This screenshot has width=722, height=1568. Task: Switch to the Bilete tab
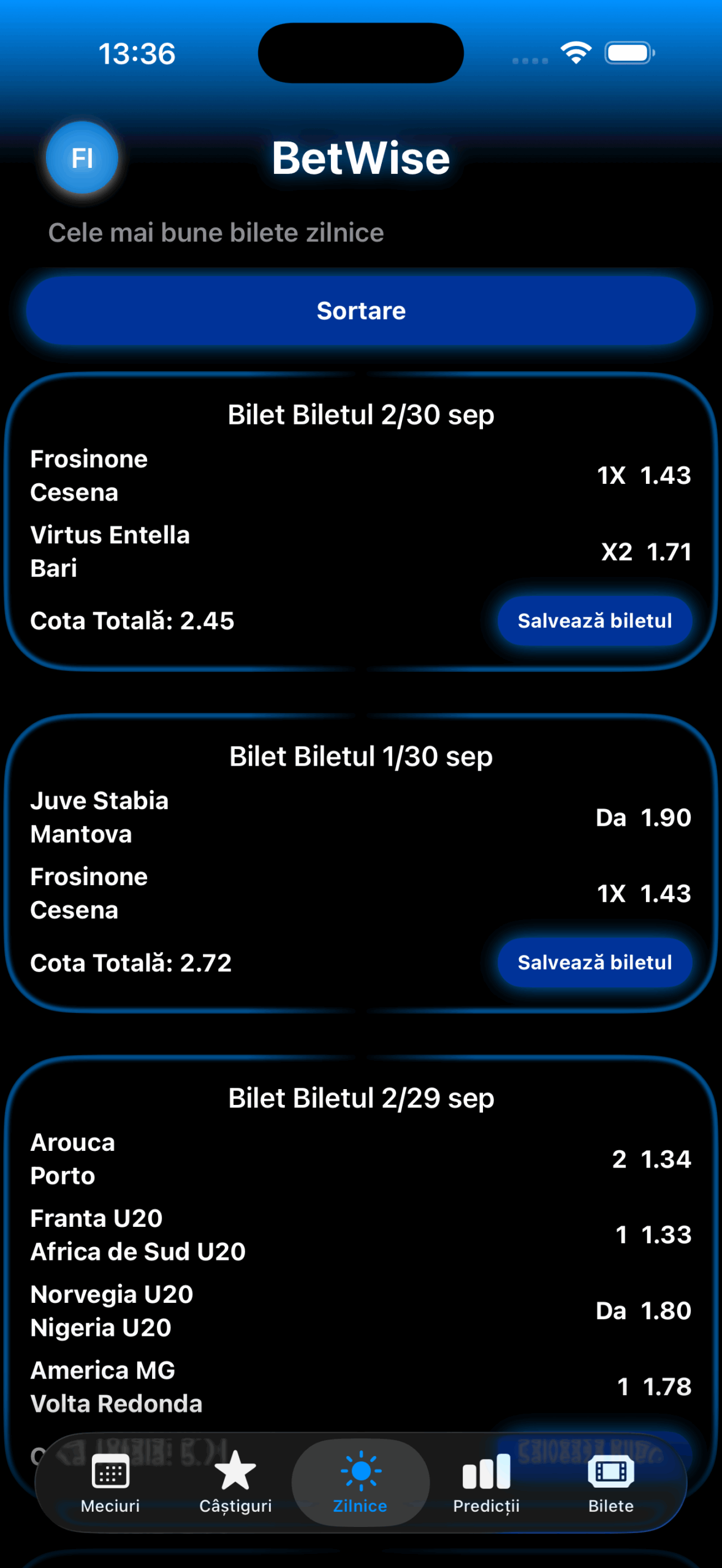[x=610, y=1482]
